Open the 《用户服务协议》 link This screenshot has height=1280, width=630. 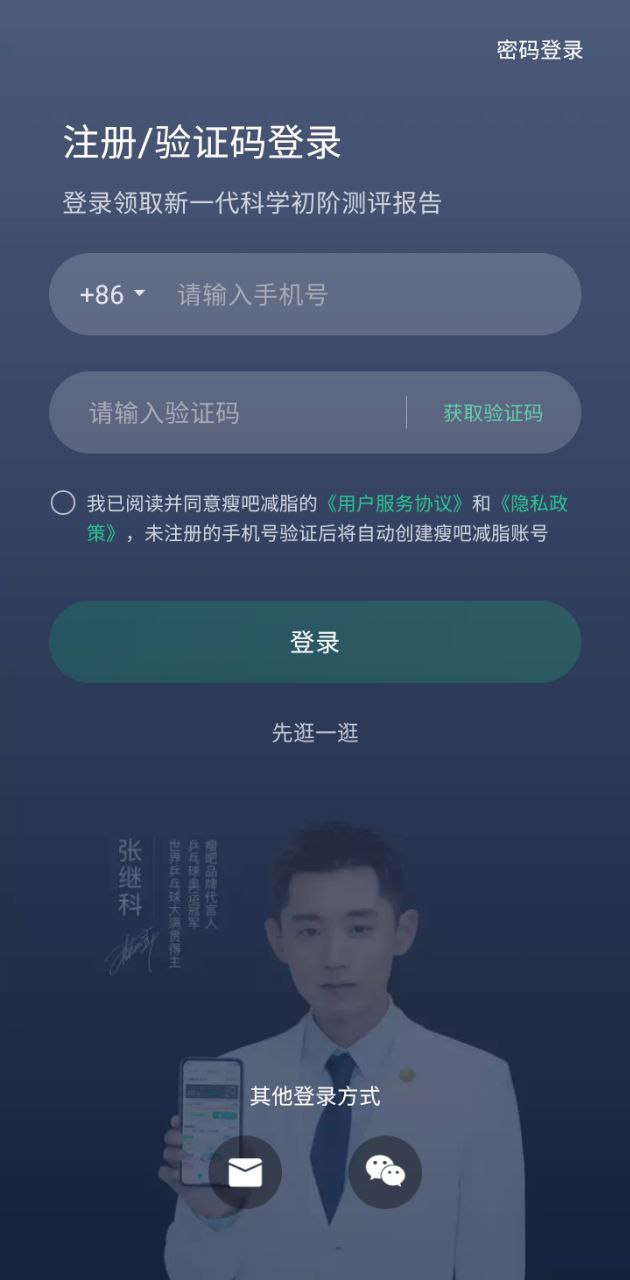tap(394, 503)
